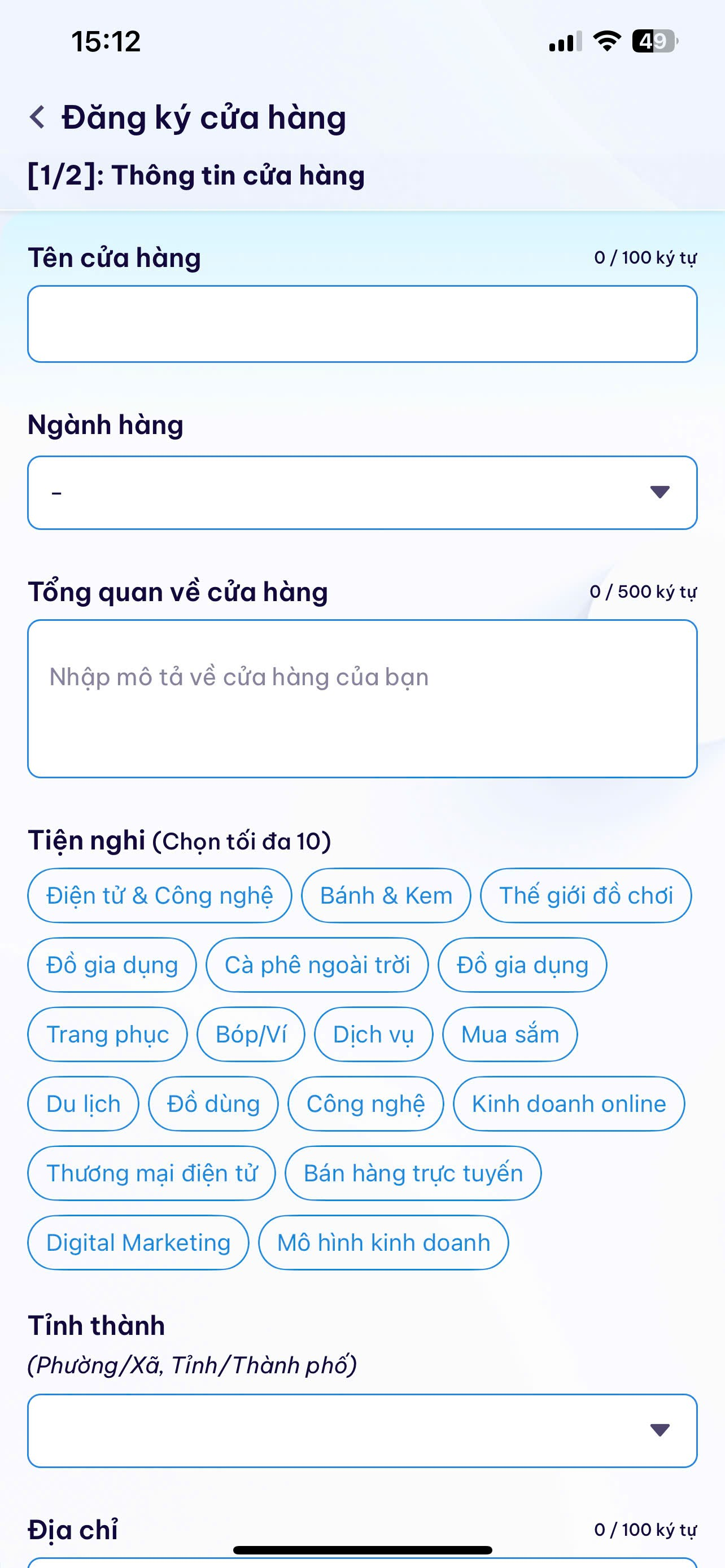725x1568 pixels.
Task: Select the Điện tử & Công nghệ chip
Action: 159,895
